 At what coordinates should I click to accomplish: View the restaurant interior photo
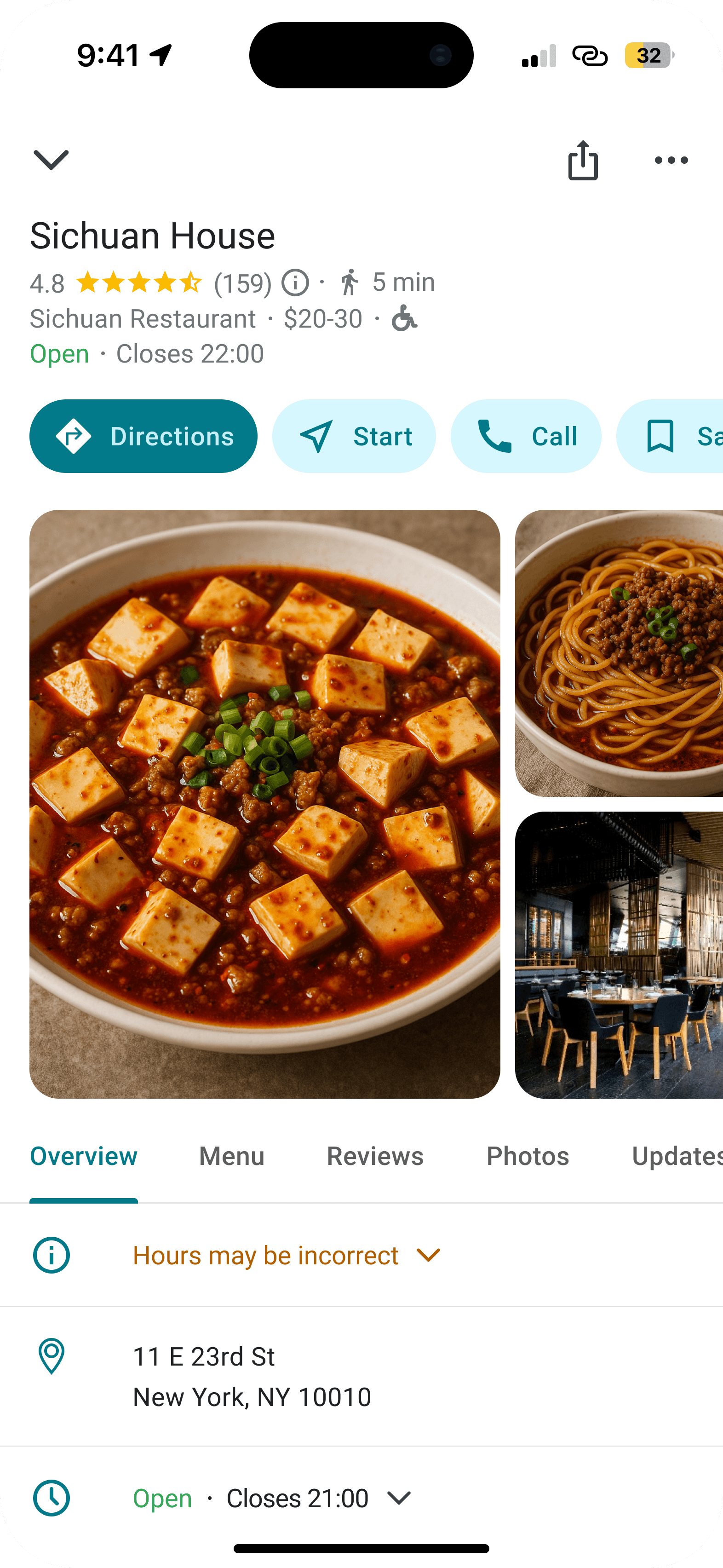click(x=619, y=954)
